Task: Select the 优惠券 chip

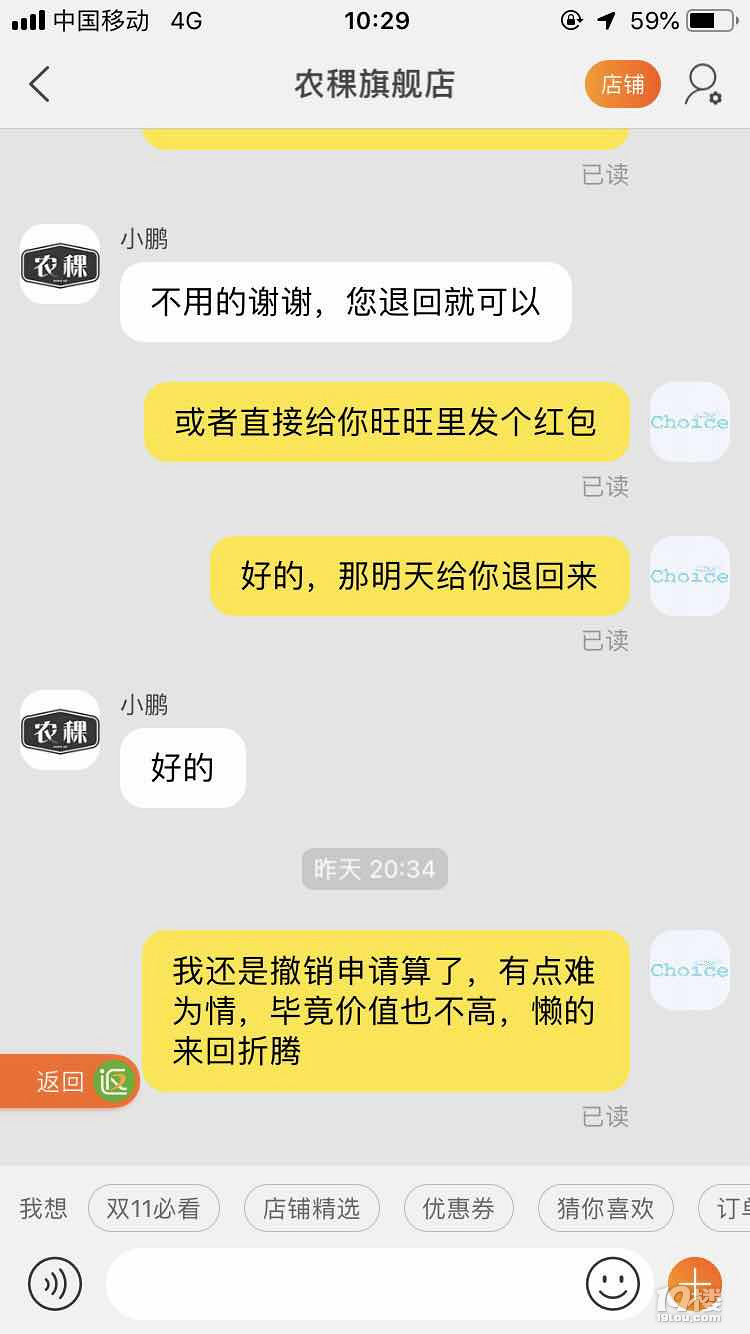Action: (458, 1208)
